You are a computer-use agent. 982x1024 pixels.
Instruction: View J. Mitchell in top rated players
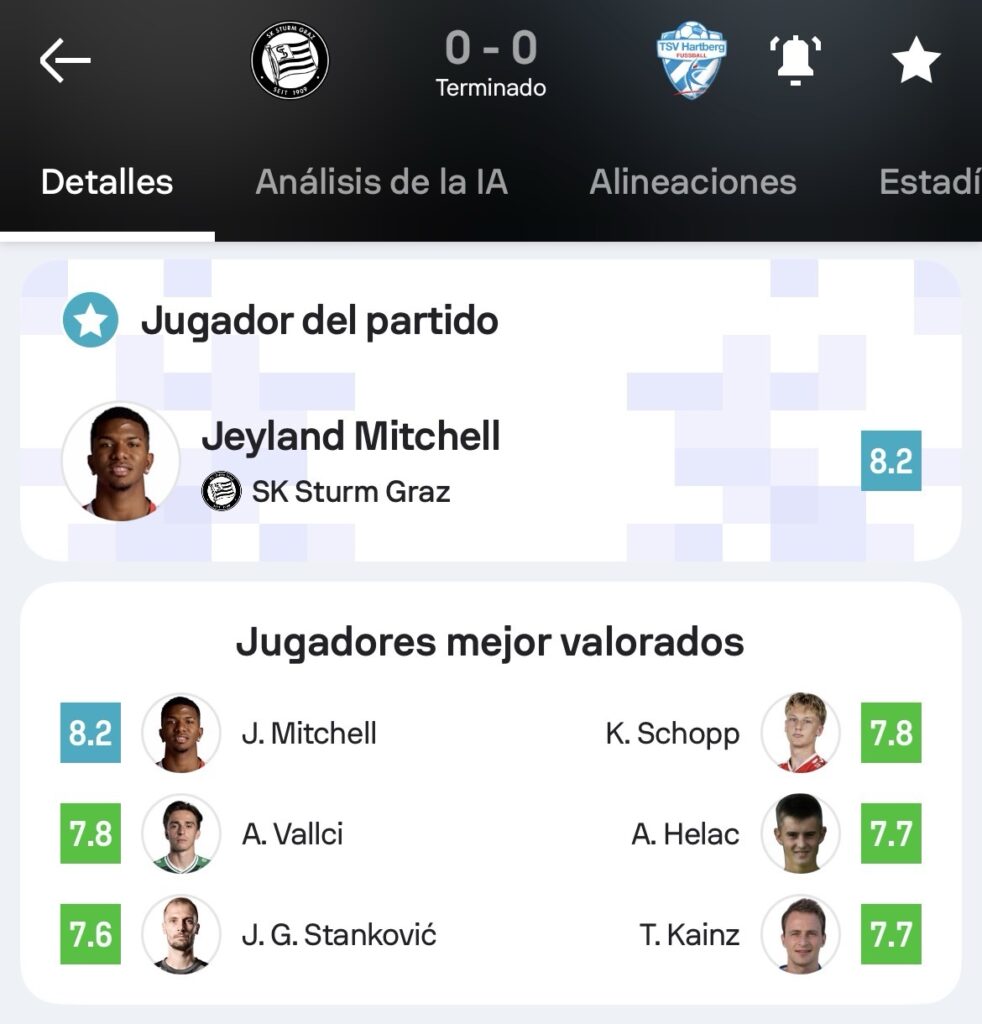point(309,733)
